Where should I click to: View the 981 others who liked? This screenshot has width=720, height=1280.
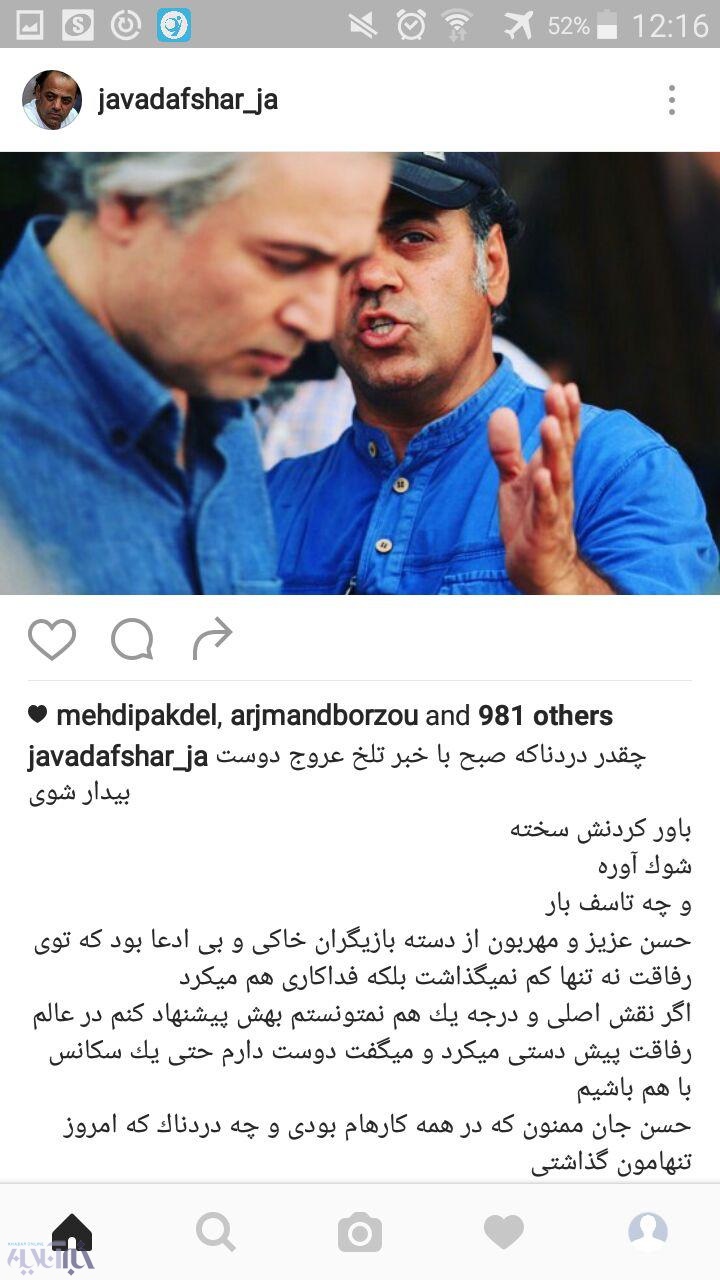tap(545, 716)
